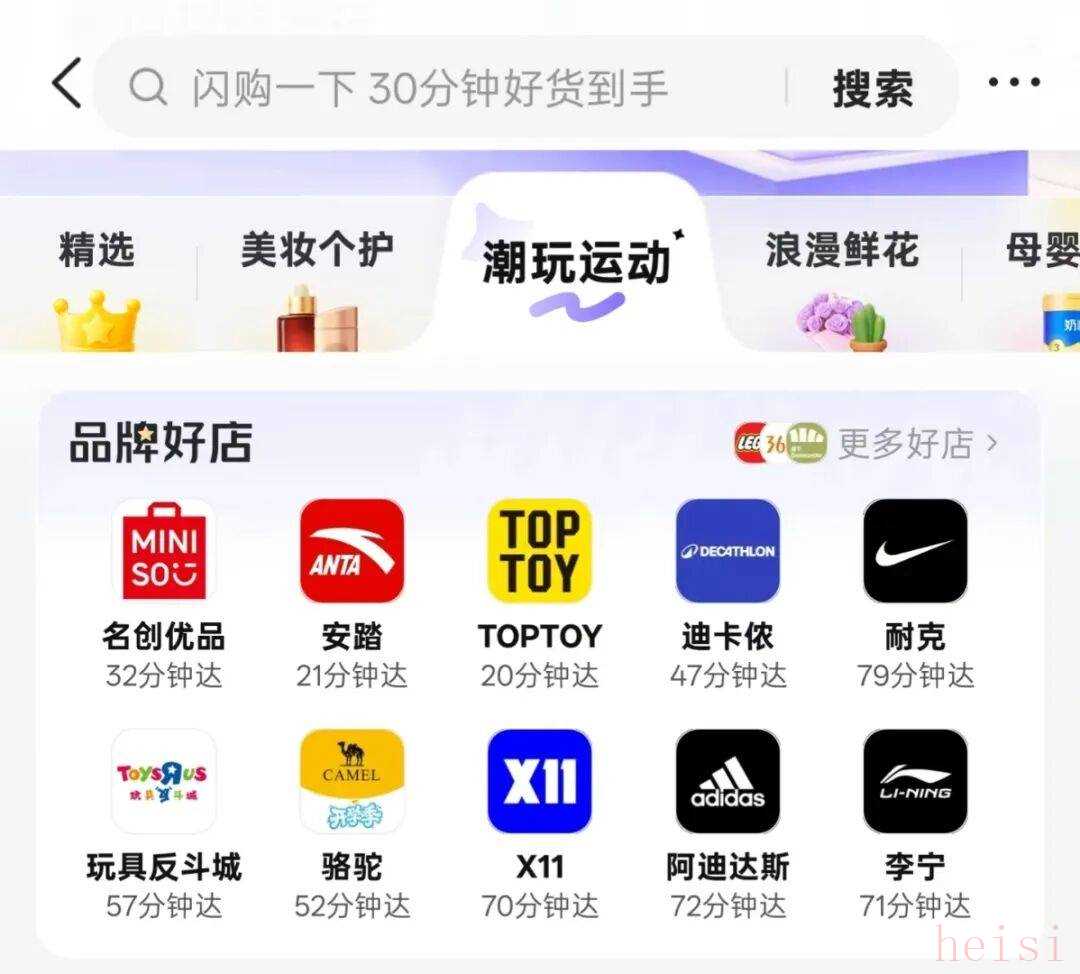The height and width of the screenshot is (974, 1080).
Task: Visit the 骆驼 CAMEL store
Action: tap(352, 782)
